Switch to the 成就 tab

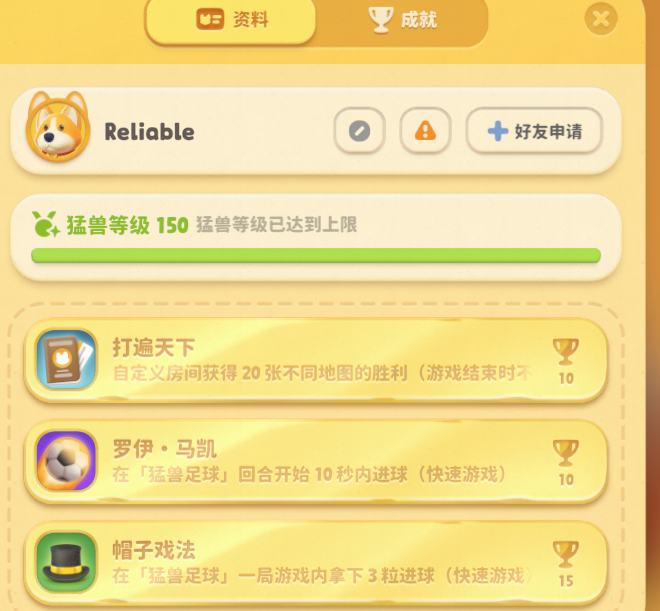pyautogui.click(x=403, y=20)
